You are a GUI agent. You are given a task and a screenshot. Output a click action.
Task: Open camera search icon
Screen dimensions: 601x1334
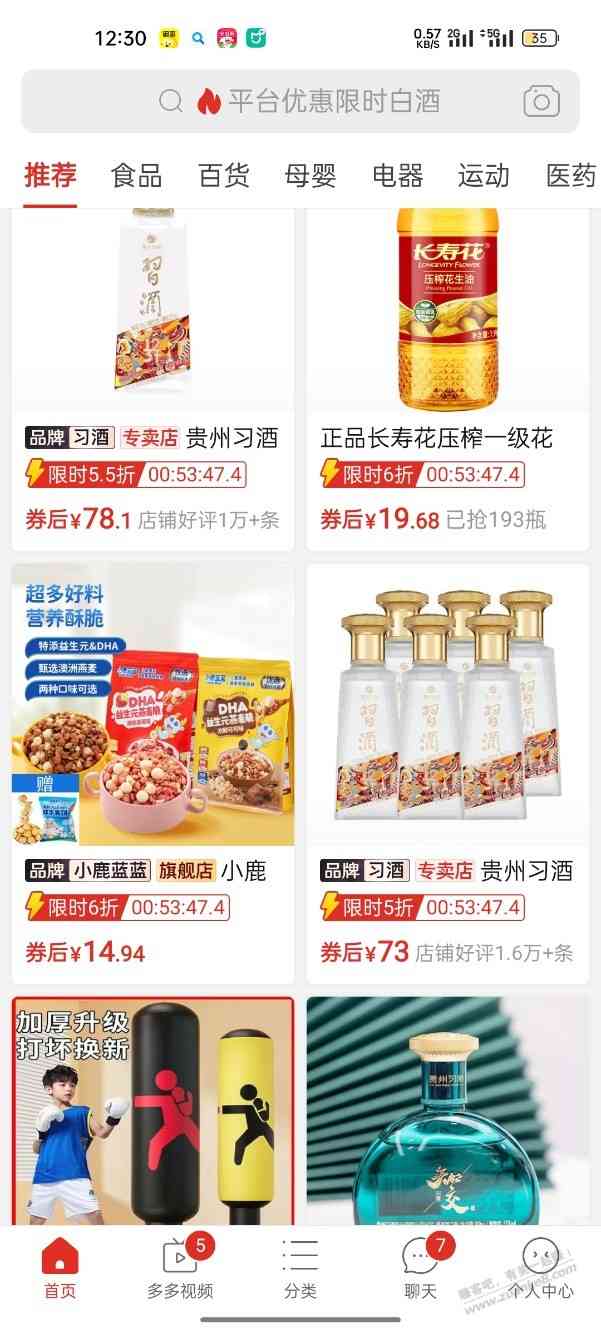[541, 101]
